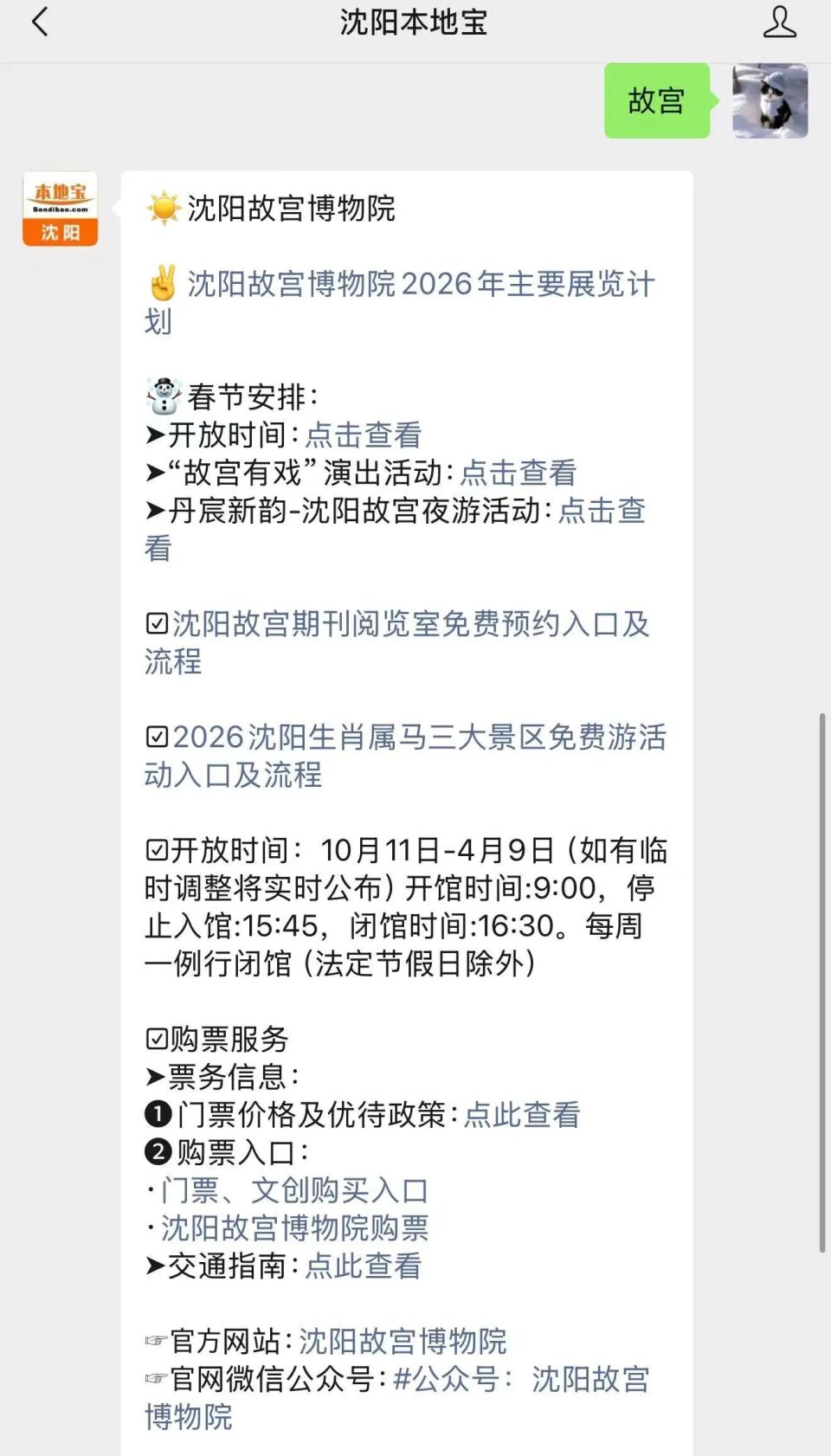This screenshot has width=831, height=1456.
Task: Open 点此查看 next to 交通指南
Action: (x=362, y=1267)
